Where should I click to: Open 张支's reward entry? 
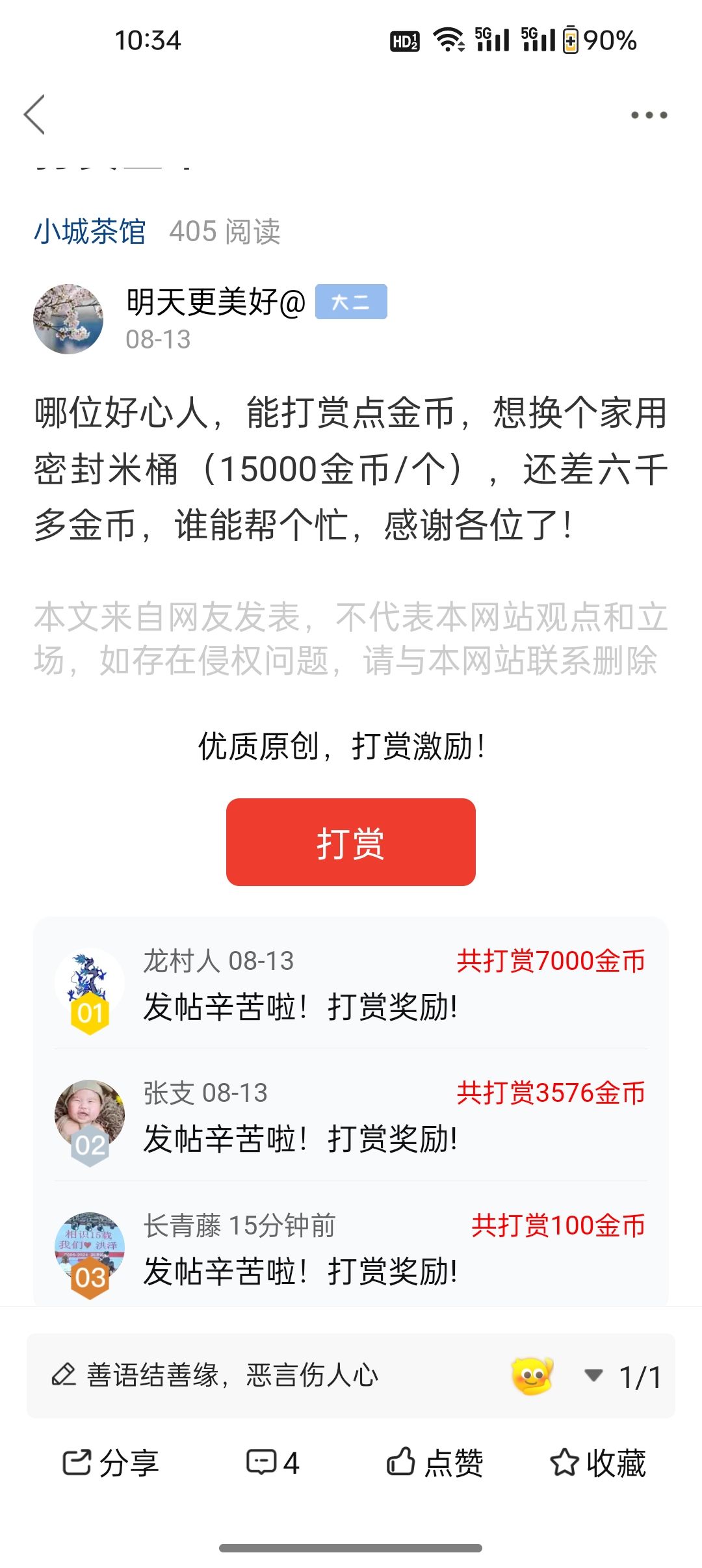(351, 1116)
